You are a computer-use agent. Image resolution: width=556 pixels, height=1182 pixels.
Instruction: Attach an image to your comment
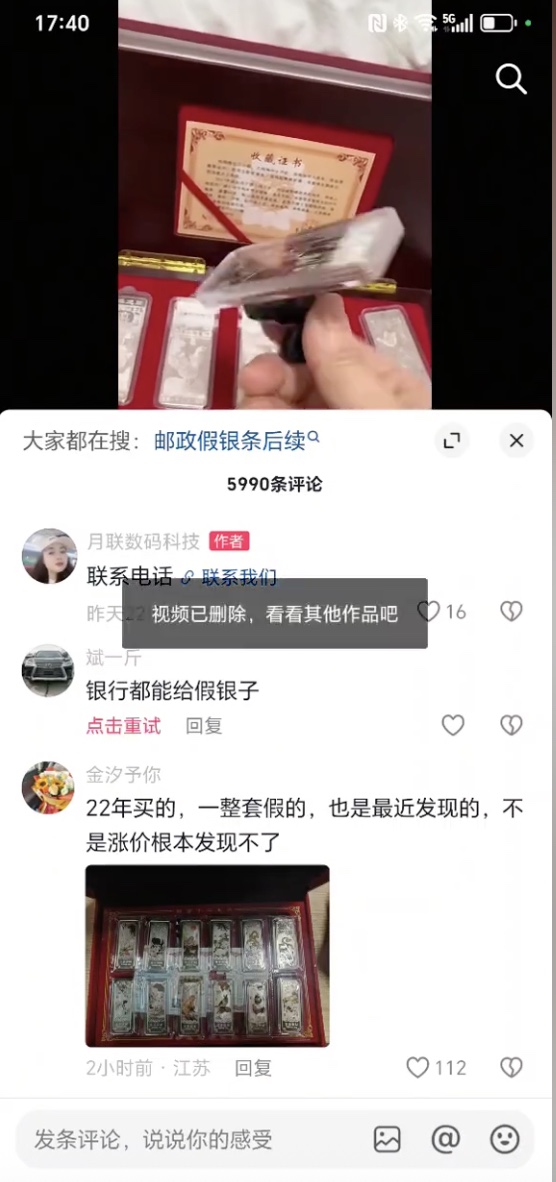[387, 1139]
